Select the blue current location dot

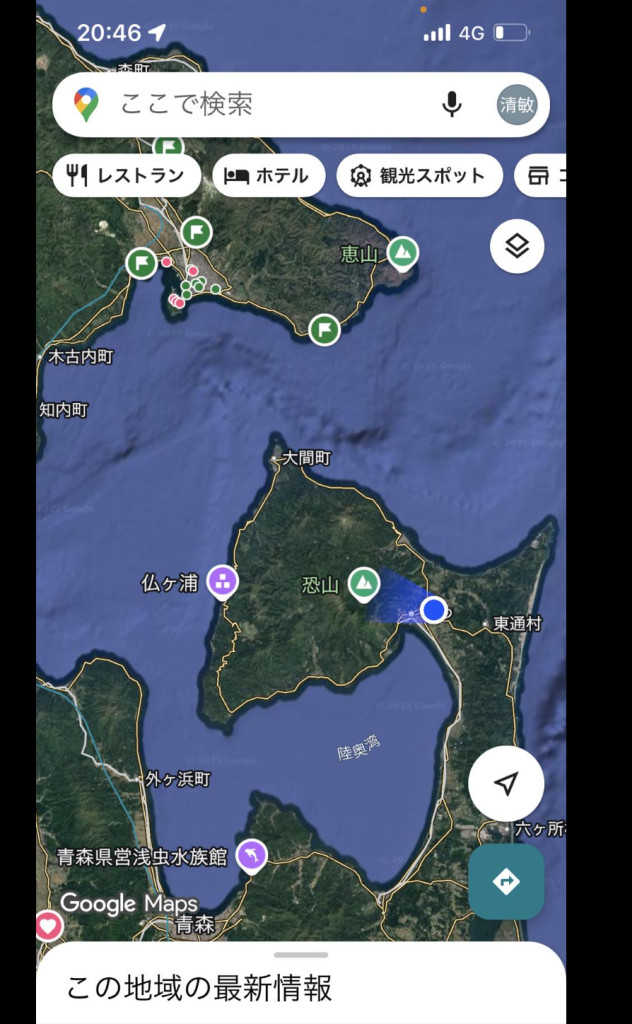433,609
